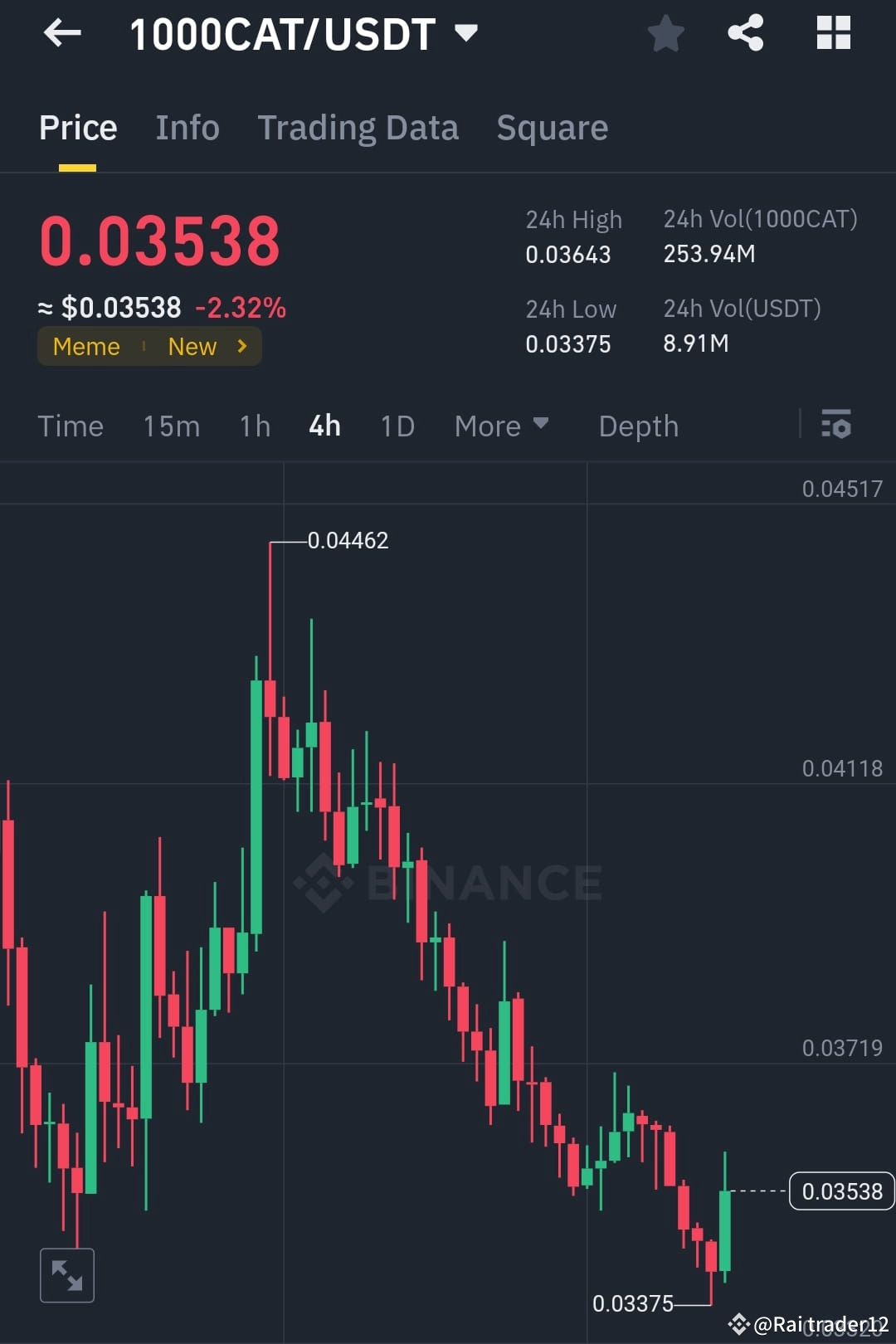
Task: Expand chart to fullscreen with corner icon
Action: pyautogui.click(x=67, y=1275)
